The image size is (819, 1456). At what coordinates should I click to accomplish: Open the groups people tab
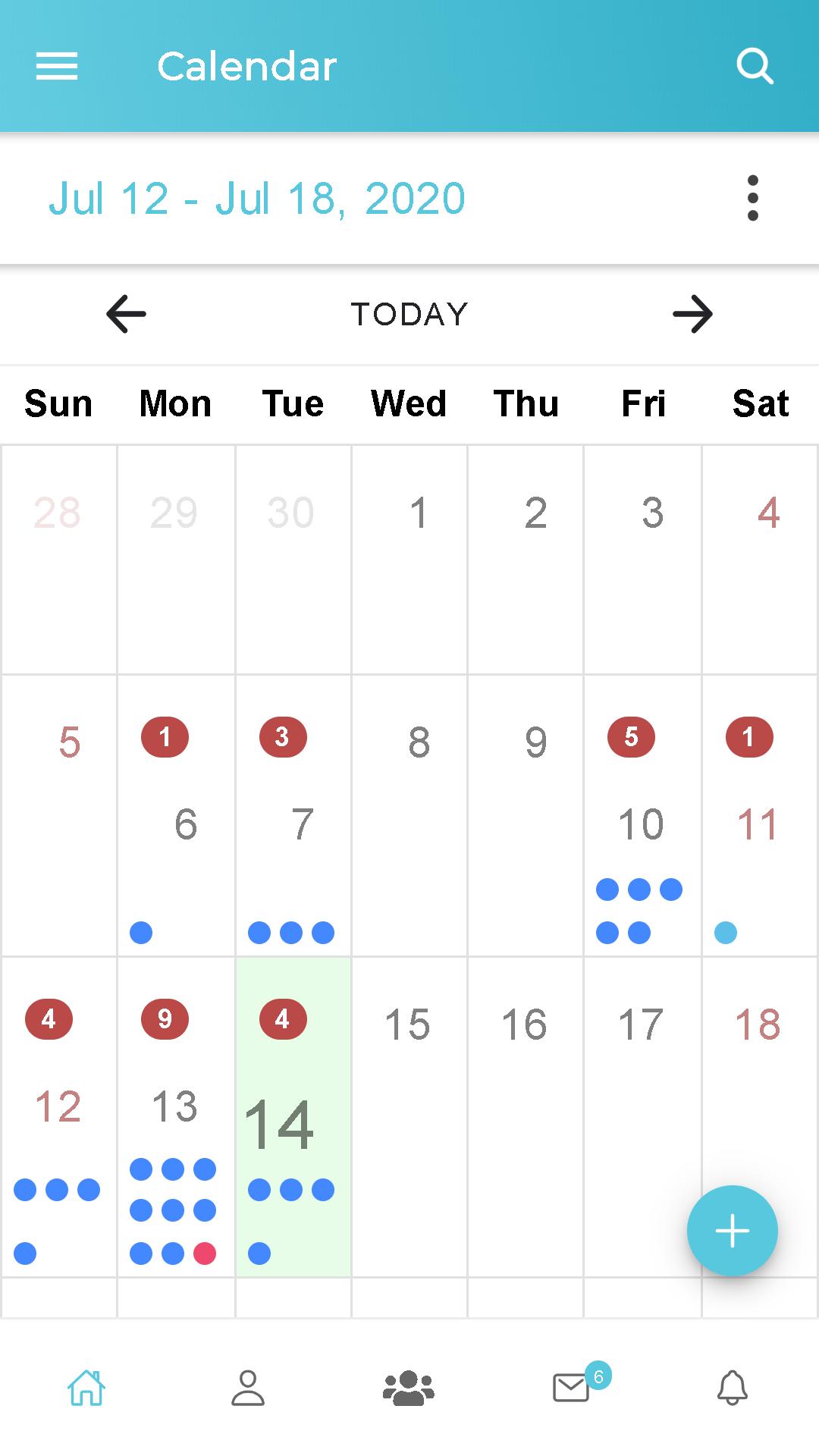click(409, 1388)
